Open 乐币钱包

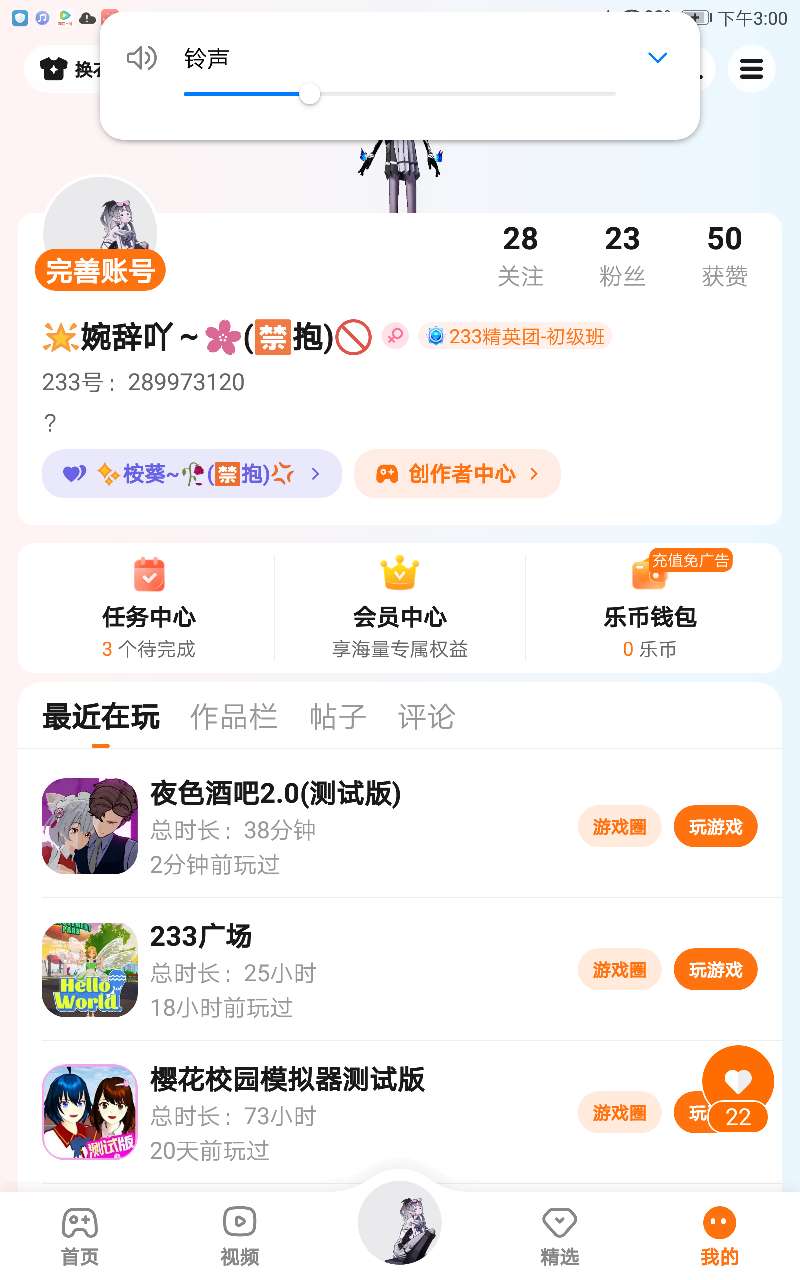[x=652, y=608]
